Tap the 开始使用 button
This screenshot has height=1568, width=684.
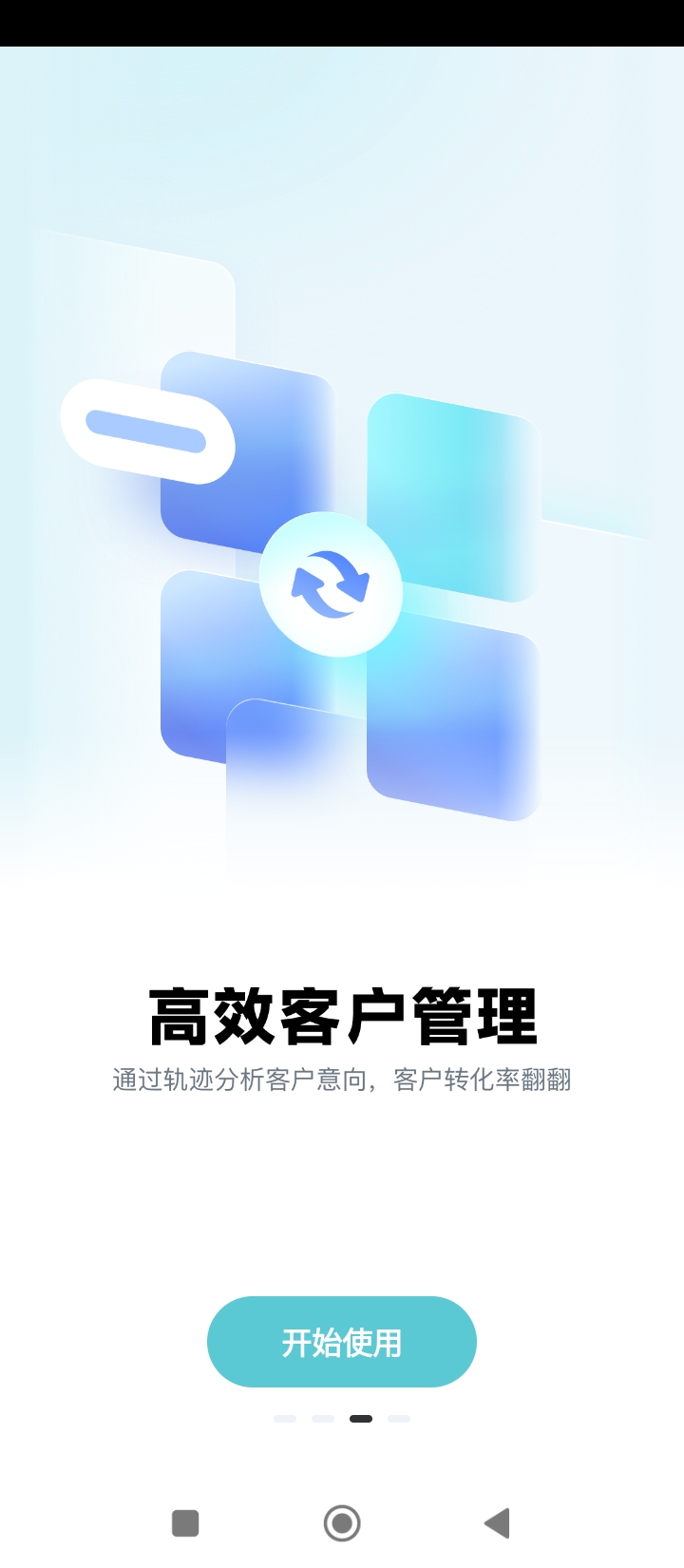[x=341, y=1342]
